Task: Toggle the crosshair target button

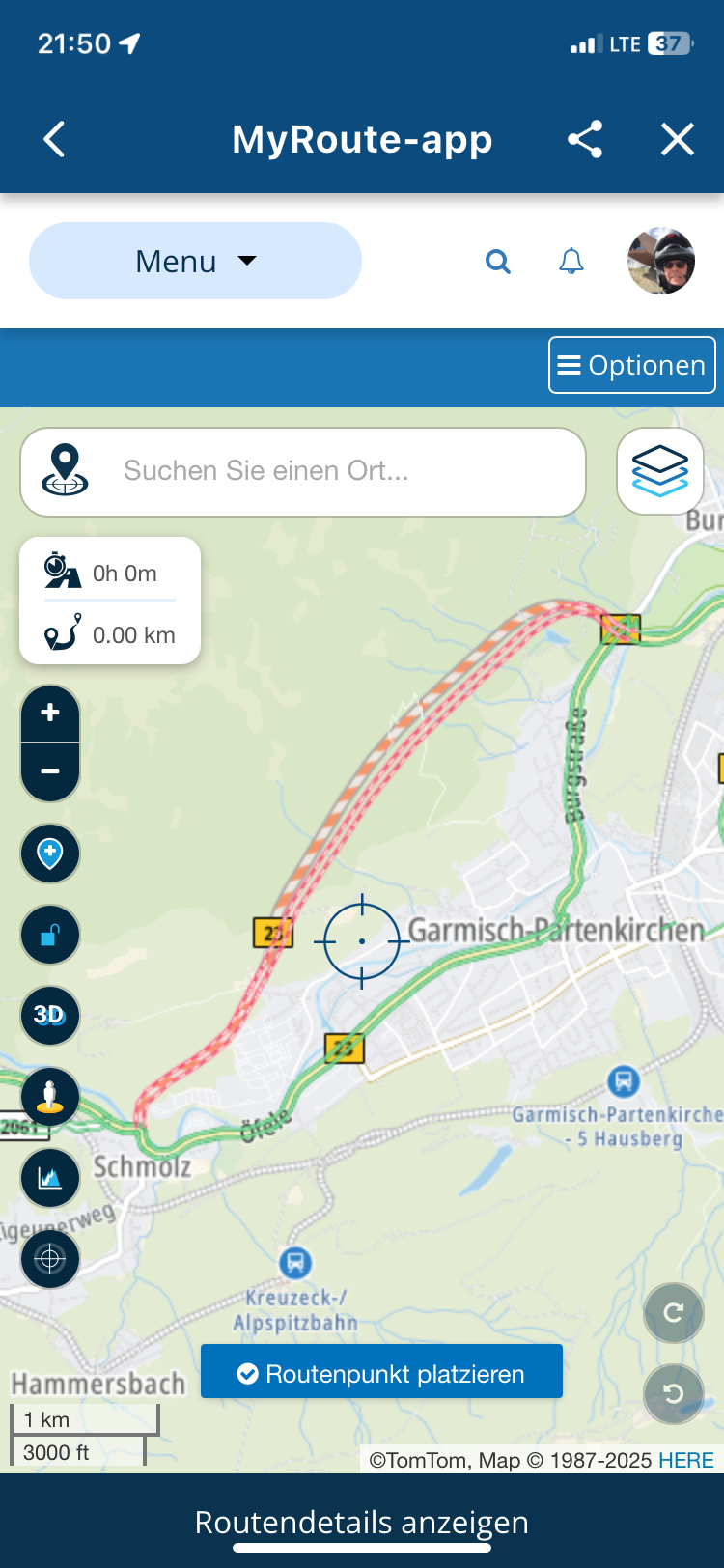Action: (50, 1258)
